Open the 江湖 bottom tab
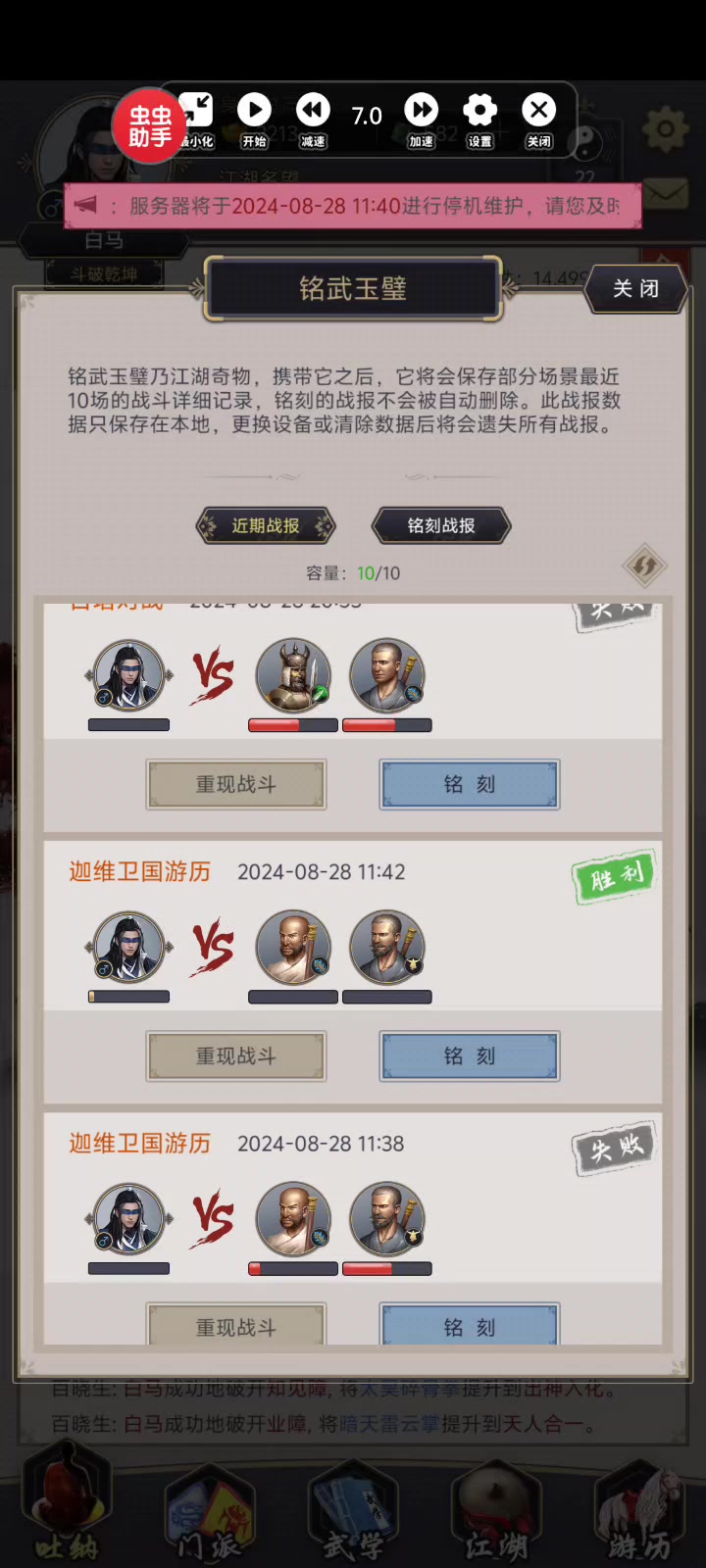Screen dimensions: 706x1568 point(496,1514)
